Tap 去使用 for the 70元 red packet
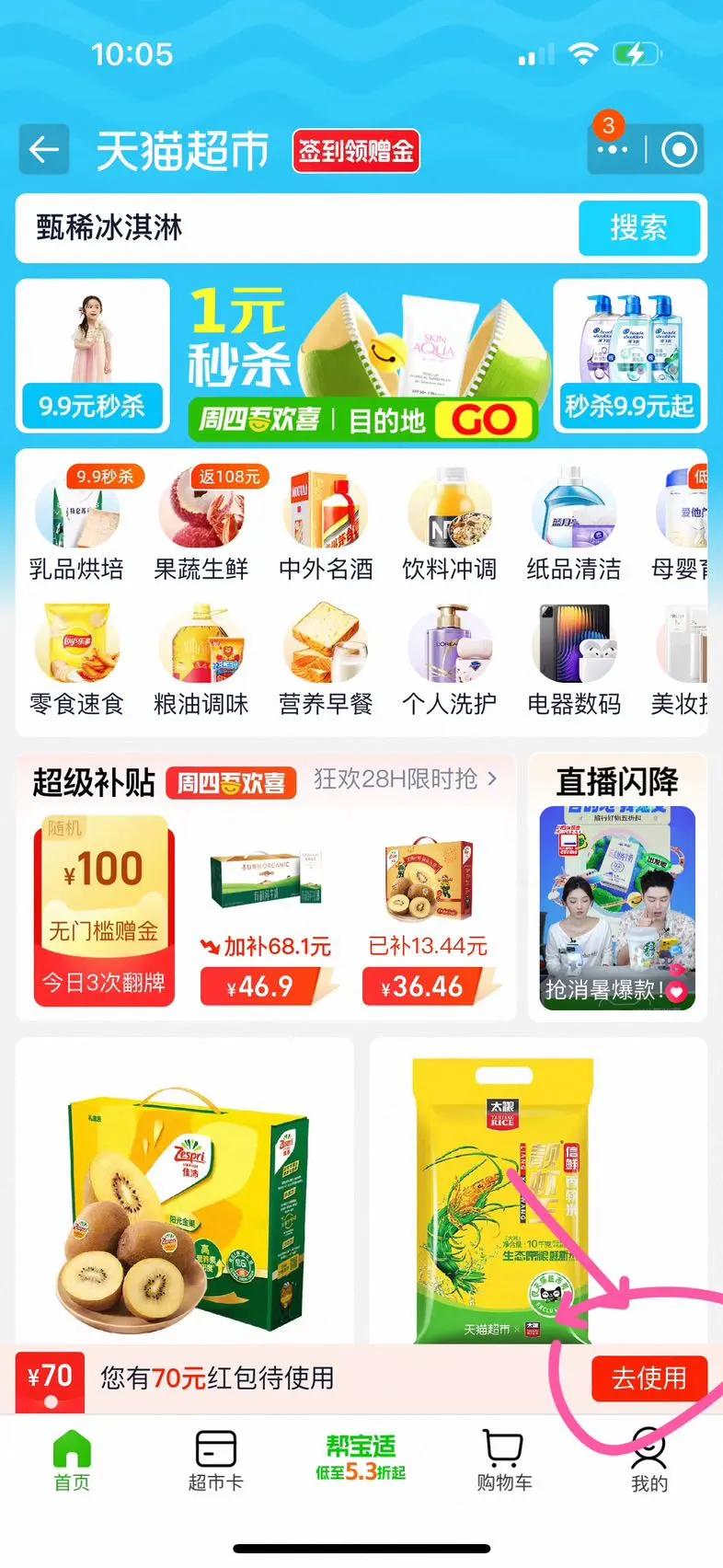Screen dimensions: 723x1568 (x=648, y=1378)
